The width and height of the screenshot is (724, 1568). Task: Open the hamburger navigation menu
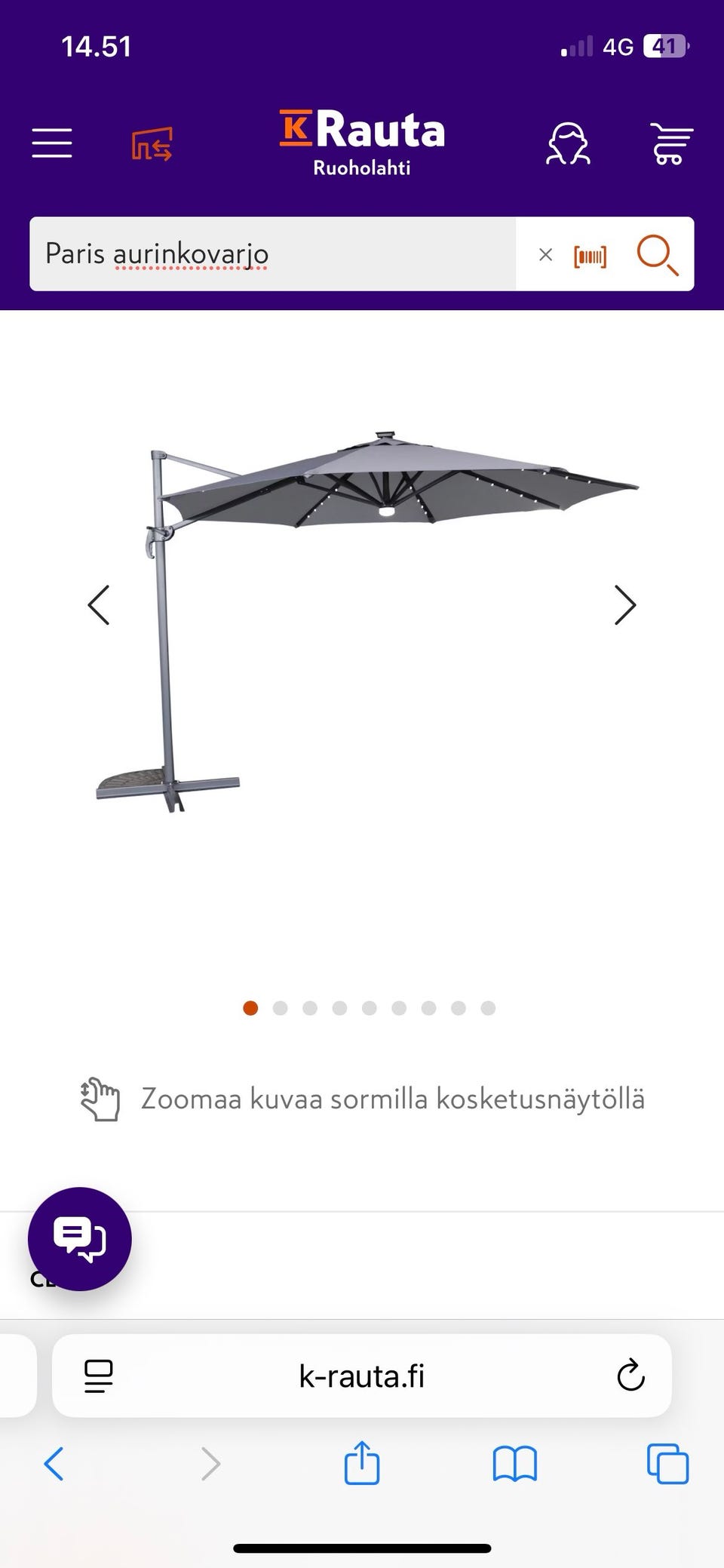click(x=51, y=143)
